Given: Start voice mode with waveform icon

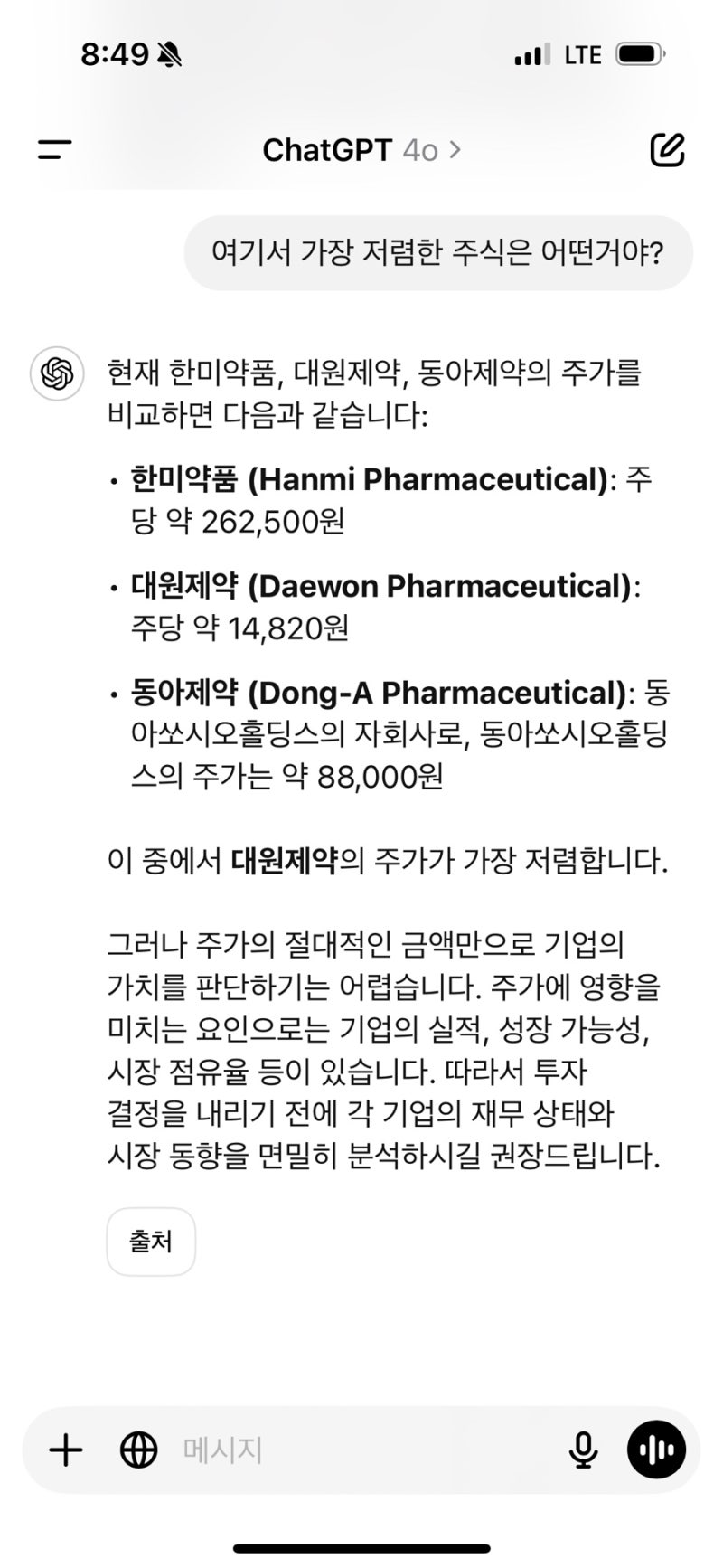Looking at the screenshot, I should [x=657, y=1450].
